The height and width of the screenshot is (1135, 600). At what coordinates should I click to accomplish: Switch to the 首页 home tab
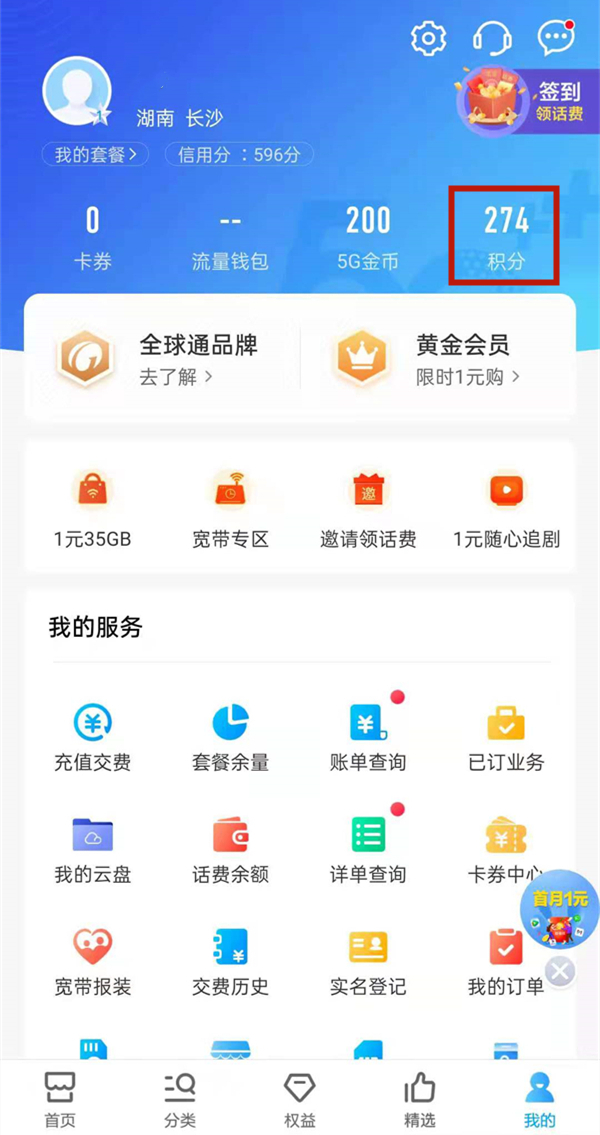click(x=60, y=1100)
